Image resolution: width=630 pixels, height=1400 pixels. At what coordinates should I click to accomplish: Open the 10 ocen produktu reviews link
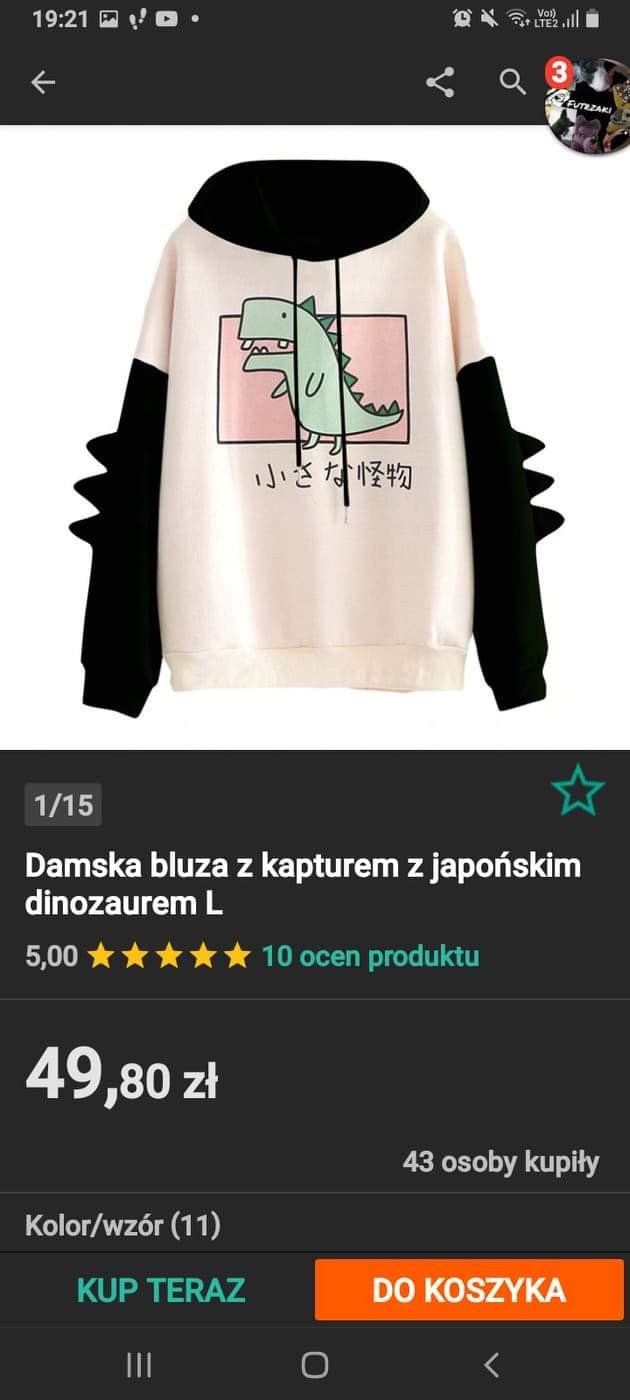[x=370, y=956]
